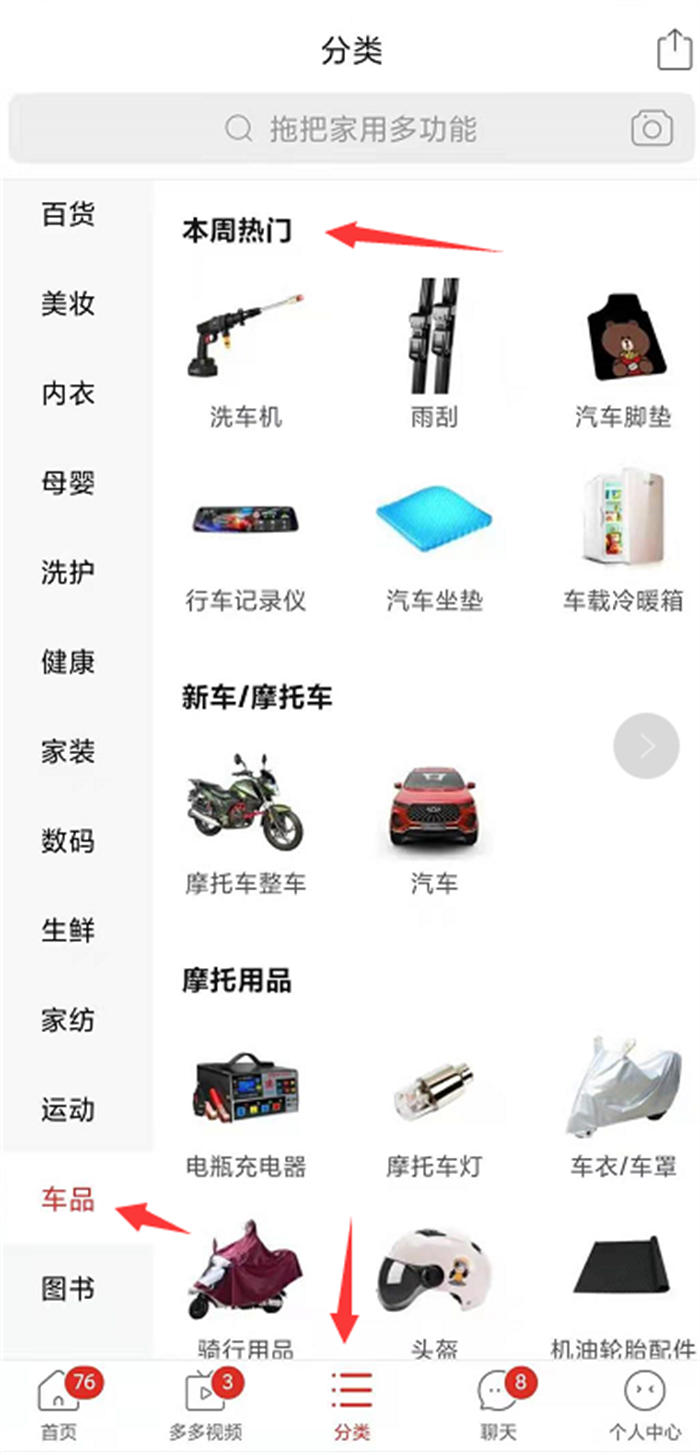This screenshot has height=1455, width=700.
Task: Open the 聊天 chat tab
Action: click(497, 1405)
